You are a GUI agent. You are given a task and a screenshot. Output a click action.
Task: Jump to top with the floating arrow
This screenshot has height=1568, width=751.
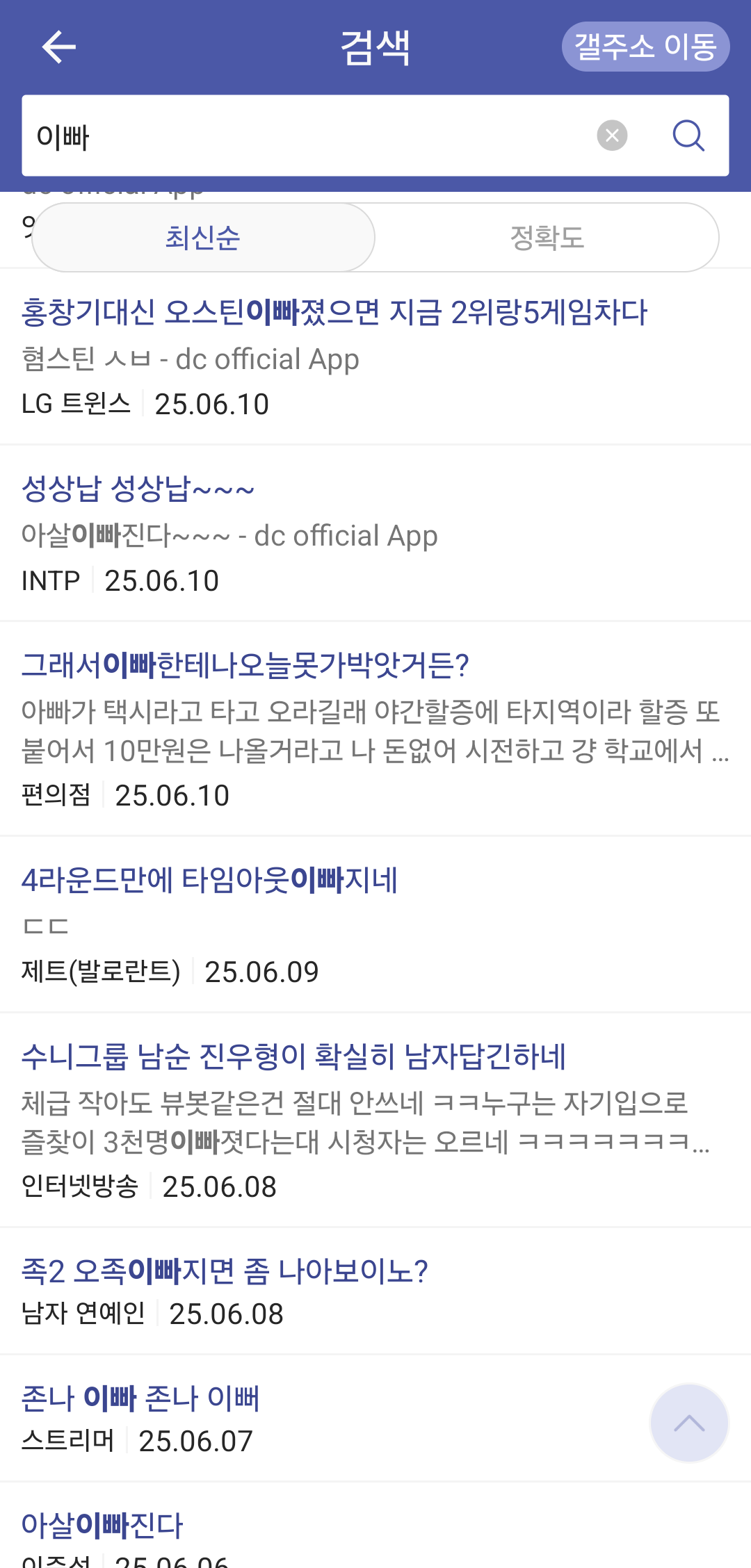tap(689, 1423)
